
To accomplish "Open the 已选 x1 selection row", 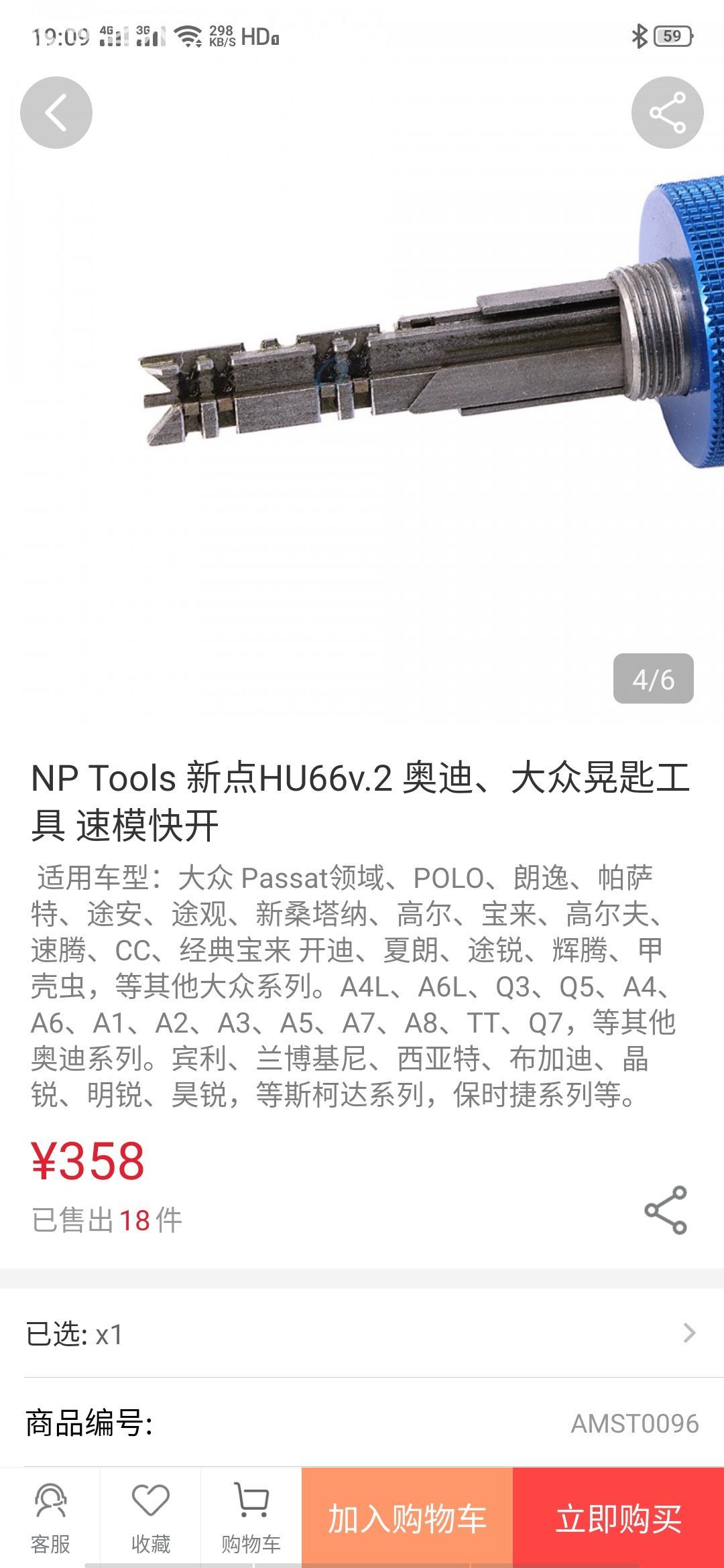I will pos(362,1333).
